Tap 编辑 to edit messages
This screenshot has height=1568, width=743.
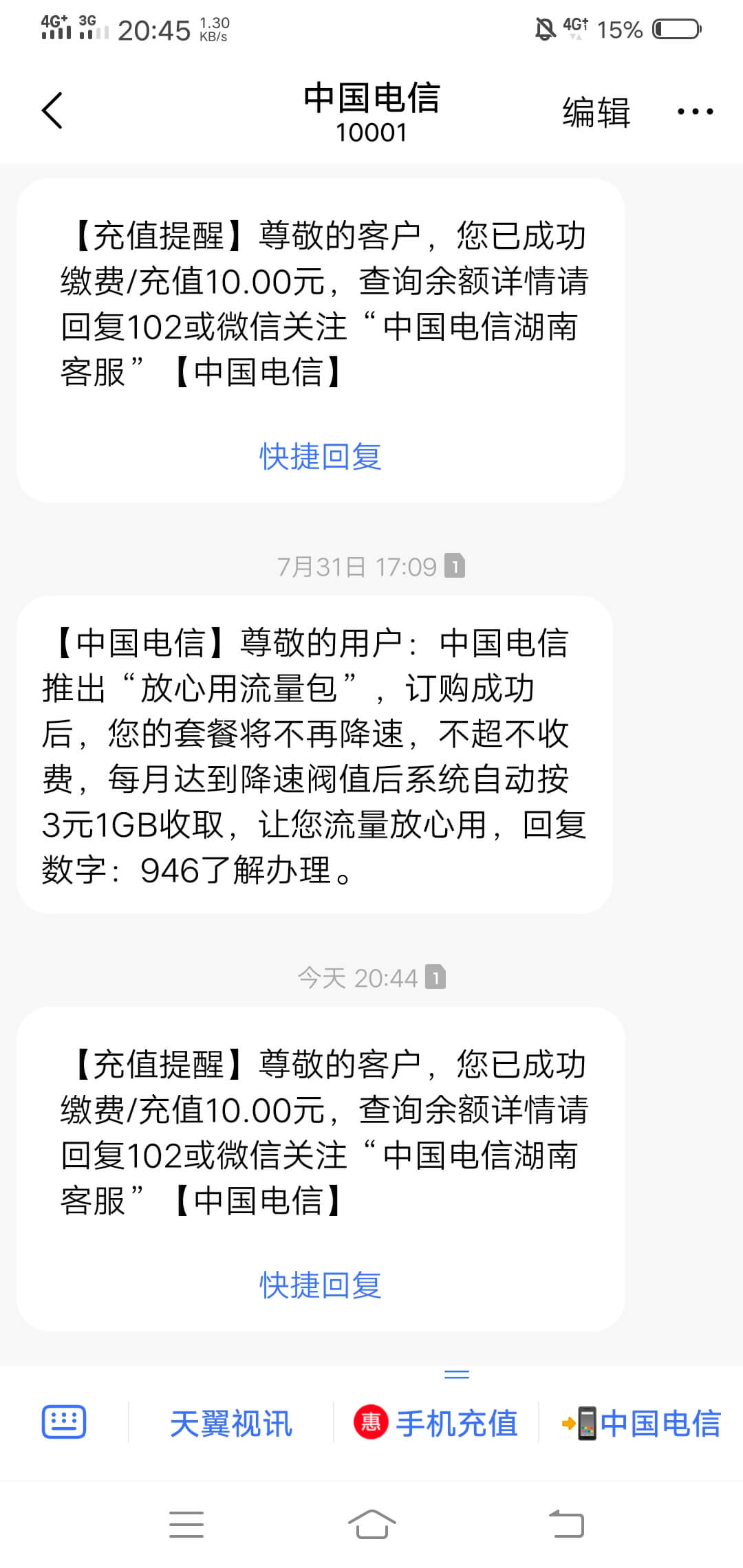point(596,112)
